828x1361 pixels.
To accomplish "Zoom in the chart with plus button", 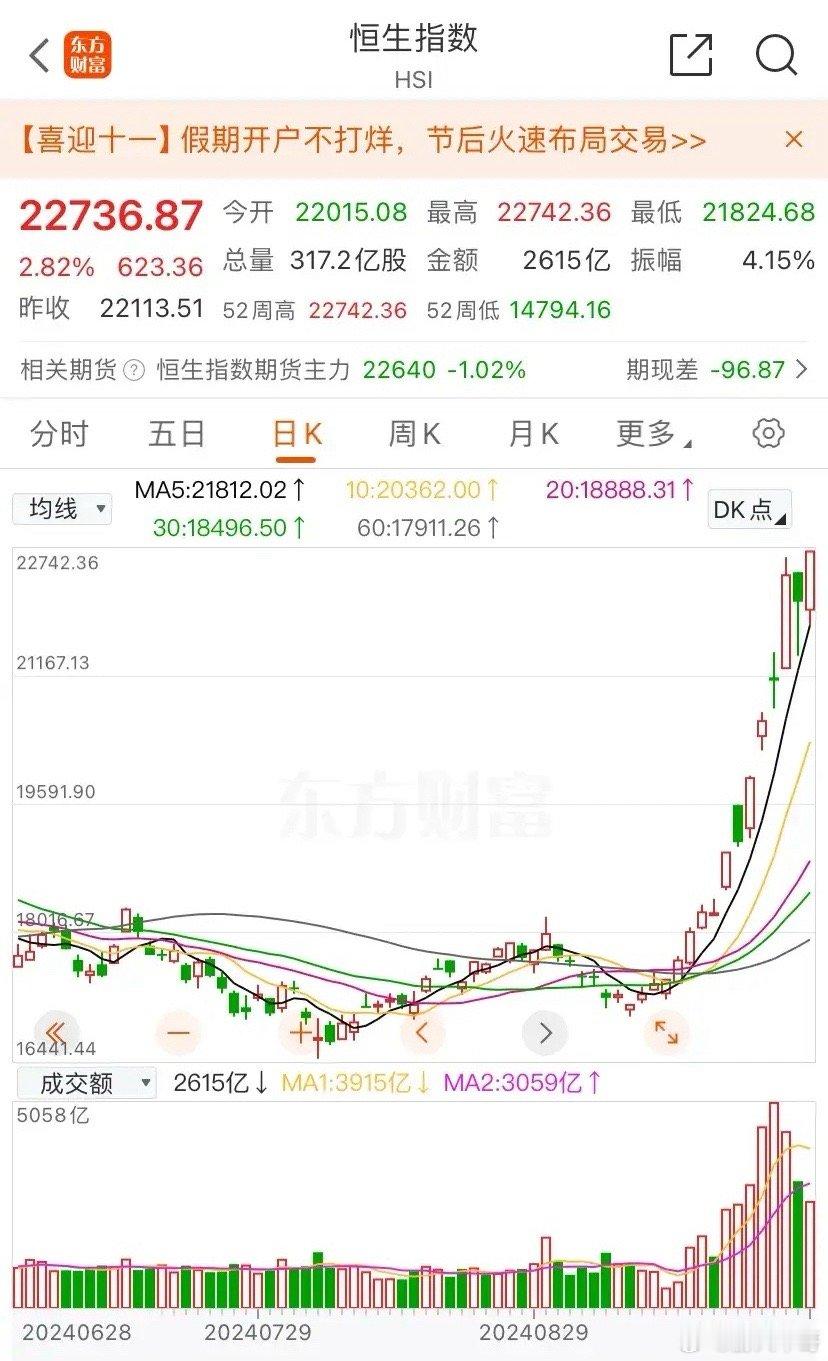I will coord(301,1032).
